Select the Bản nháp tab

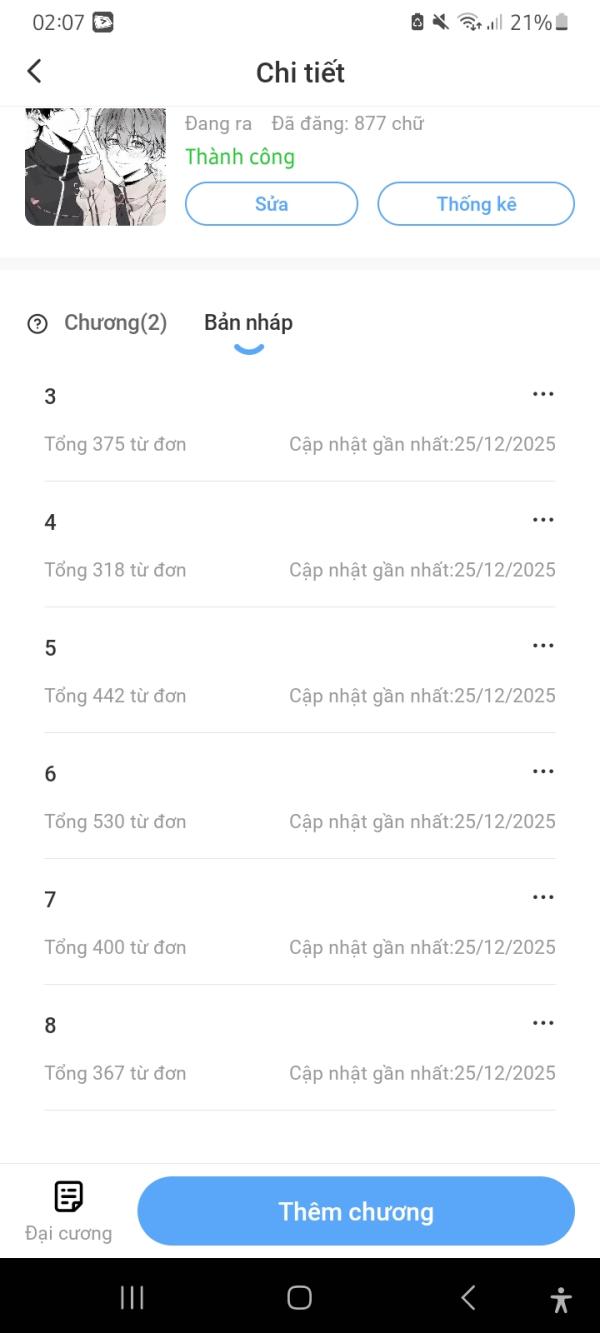(248, 323)
